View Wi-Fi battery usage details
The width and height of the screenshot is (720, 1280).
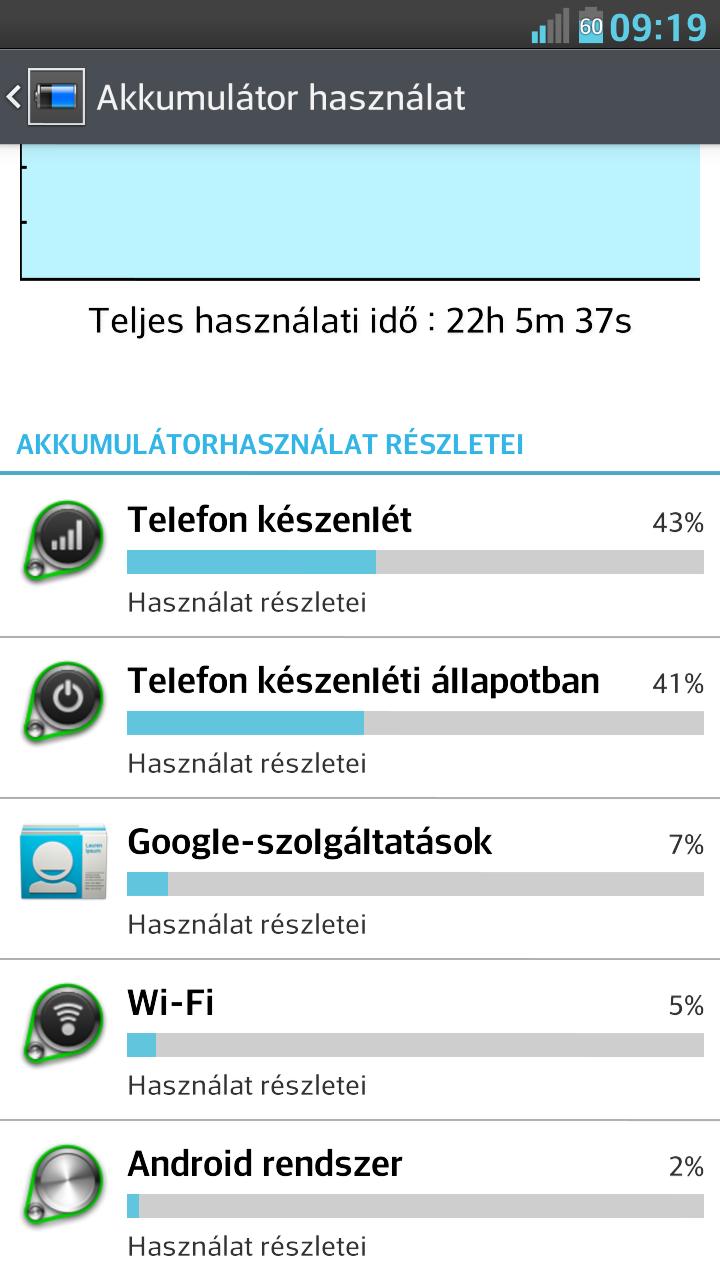tap(360, 1040)
